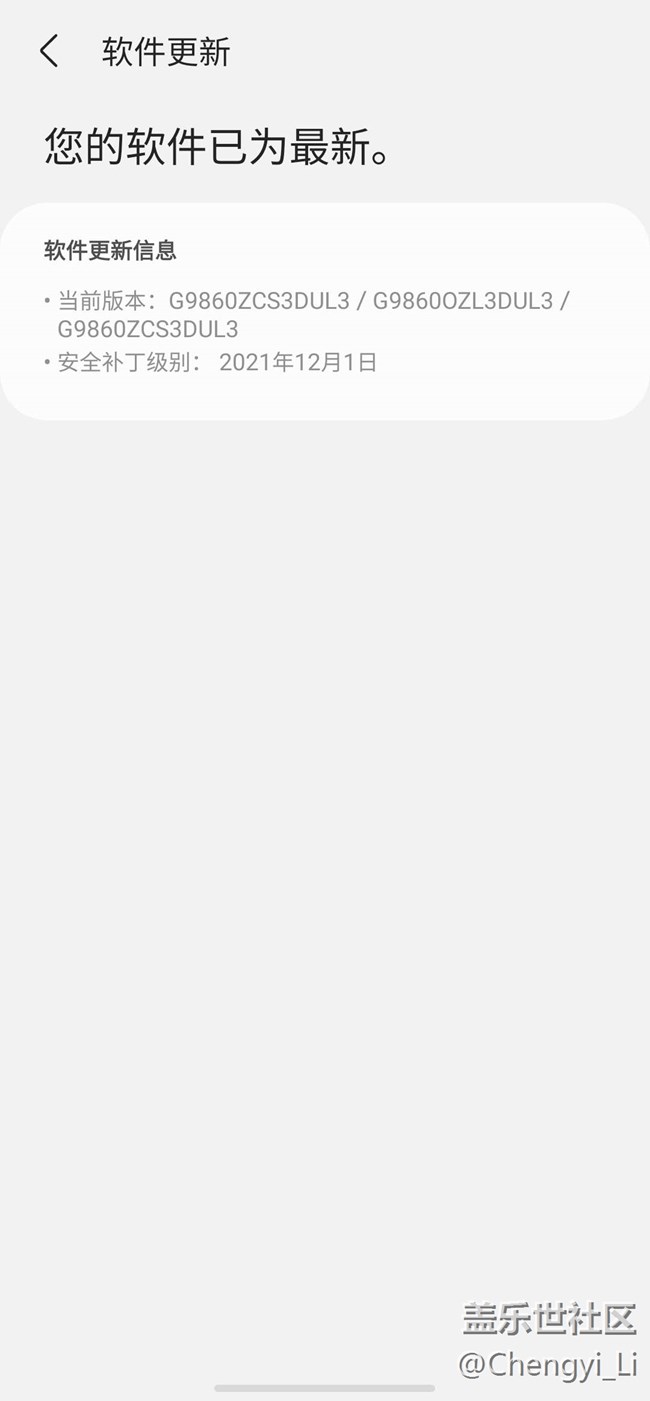Go back from the 软件更新 screen

[x=49, y=51]
